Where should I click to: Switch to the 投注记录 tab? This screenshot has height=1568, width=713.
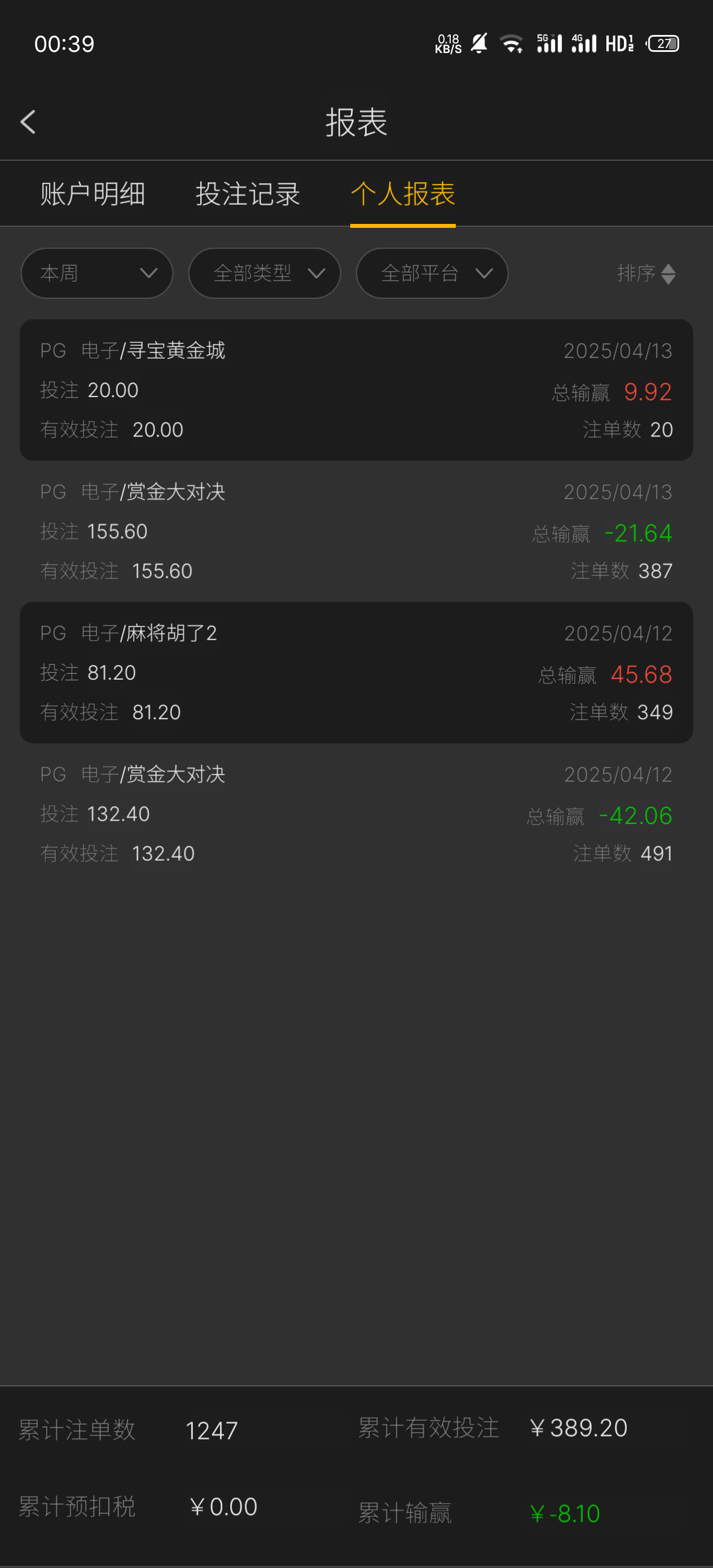click(x=248, y=194)
